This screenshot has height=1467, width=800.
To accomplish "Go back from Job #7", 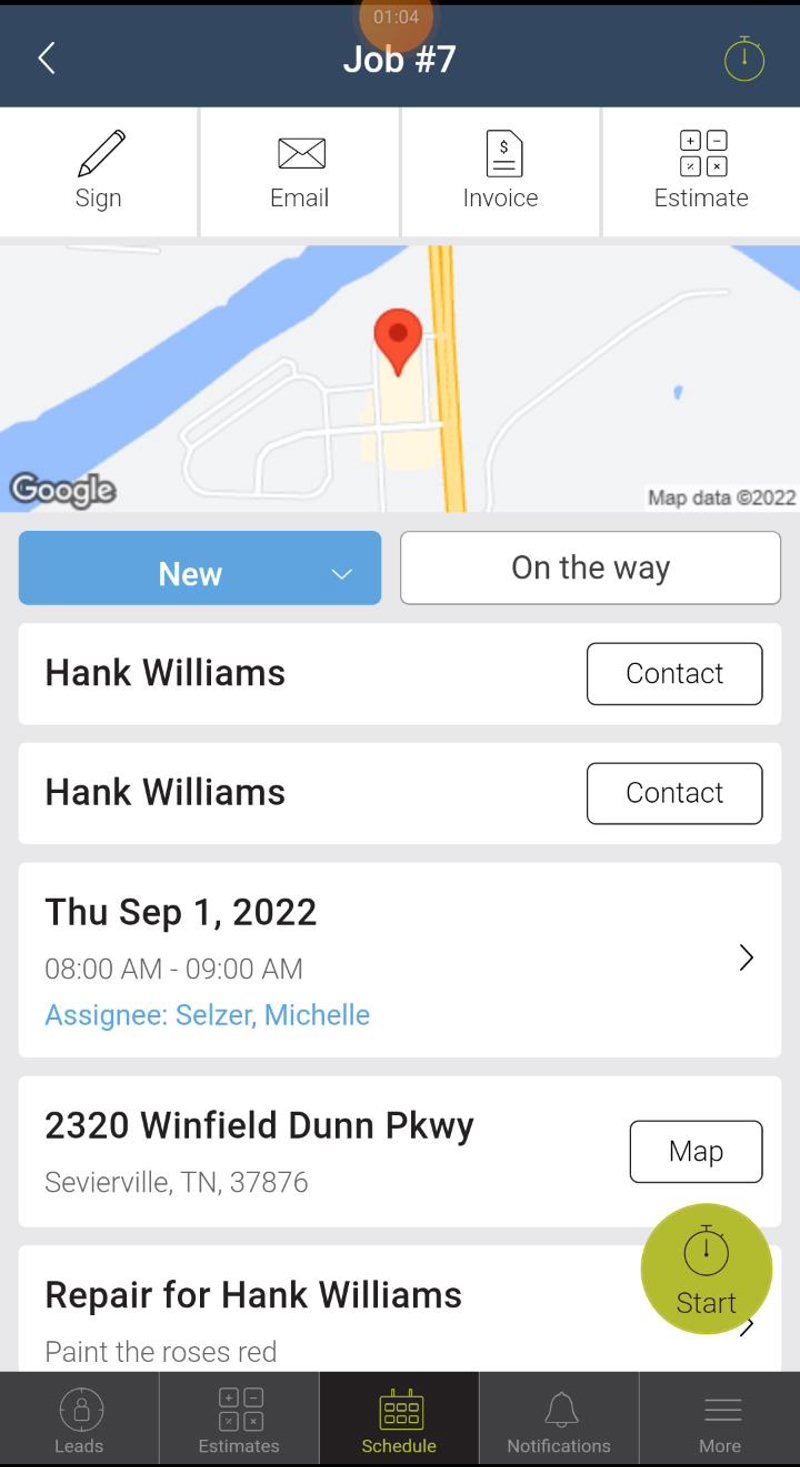I will click(46, 58).
